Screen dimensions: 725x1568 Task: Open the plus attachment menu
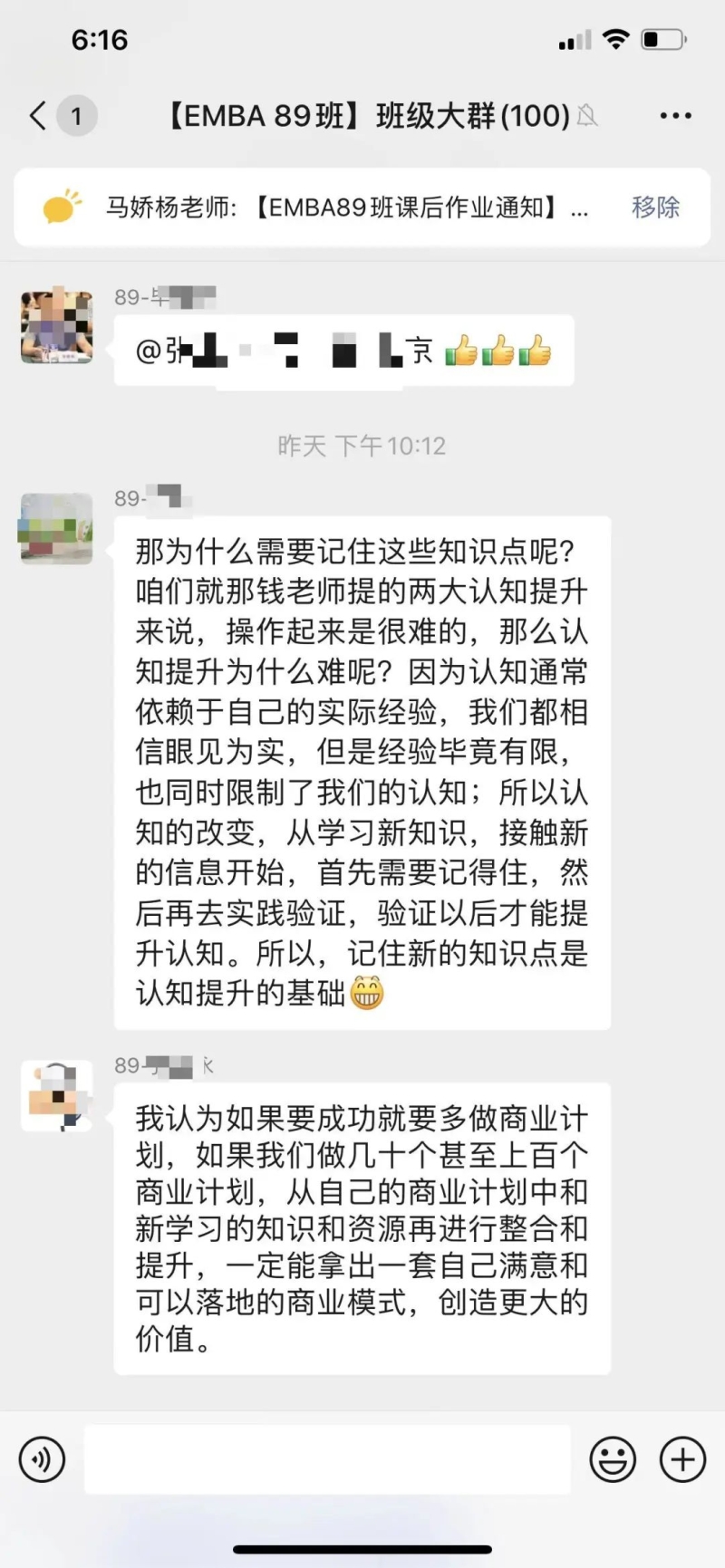(x=681, y=1459)
